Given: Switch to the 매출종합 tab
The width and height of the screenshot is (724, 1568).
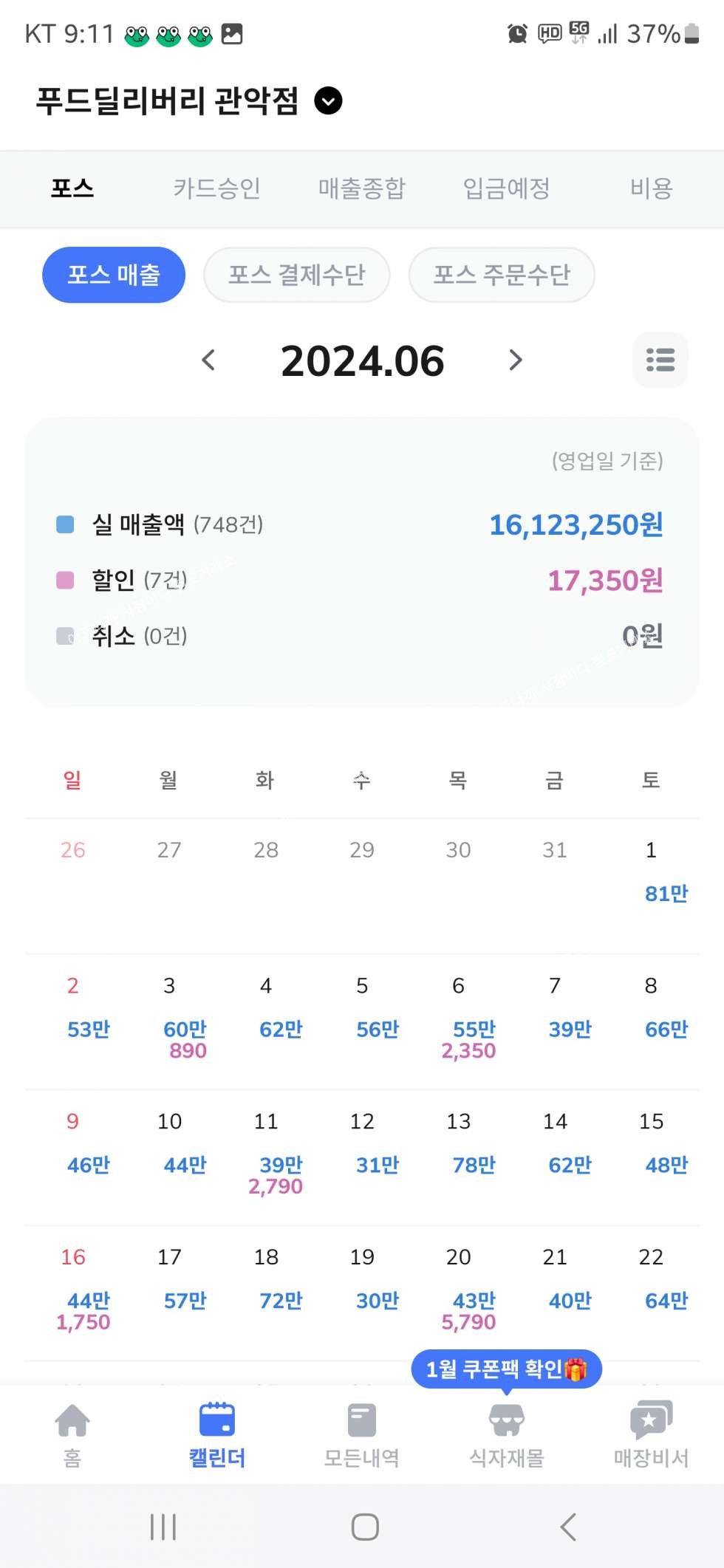Looking at the screenshot, I should 361,188.
